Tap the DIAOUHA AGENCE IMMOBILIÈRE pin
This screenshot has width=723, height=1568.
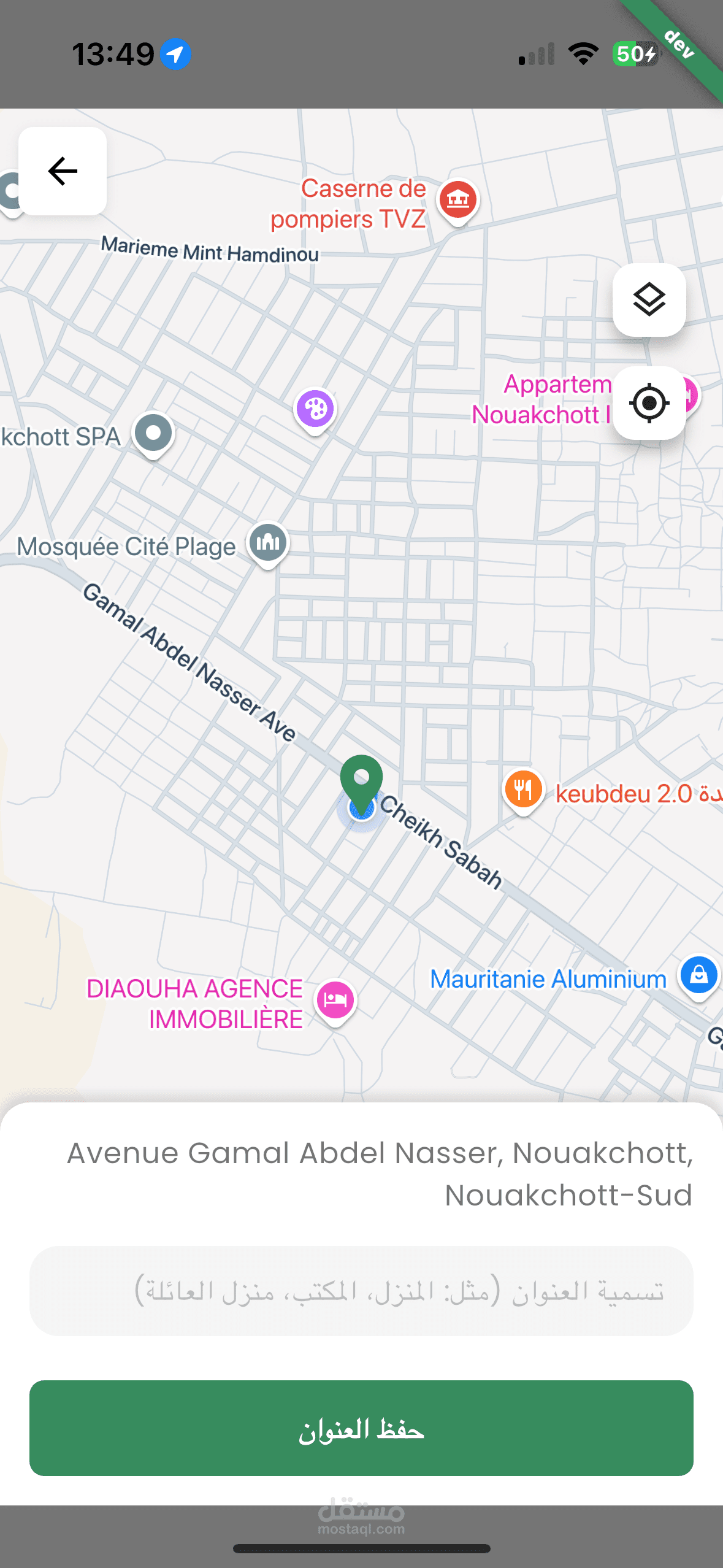335,1001
